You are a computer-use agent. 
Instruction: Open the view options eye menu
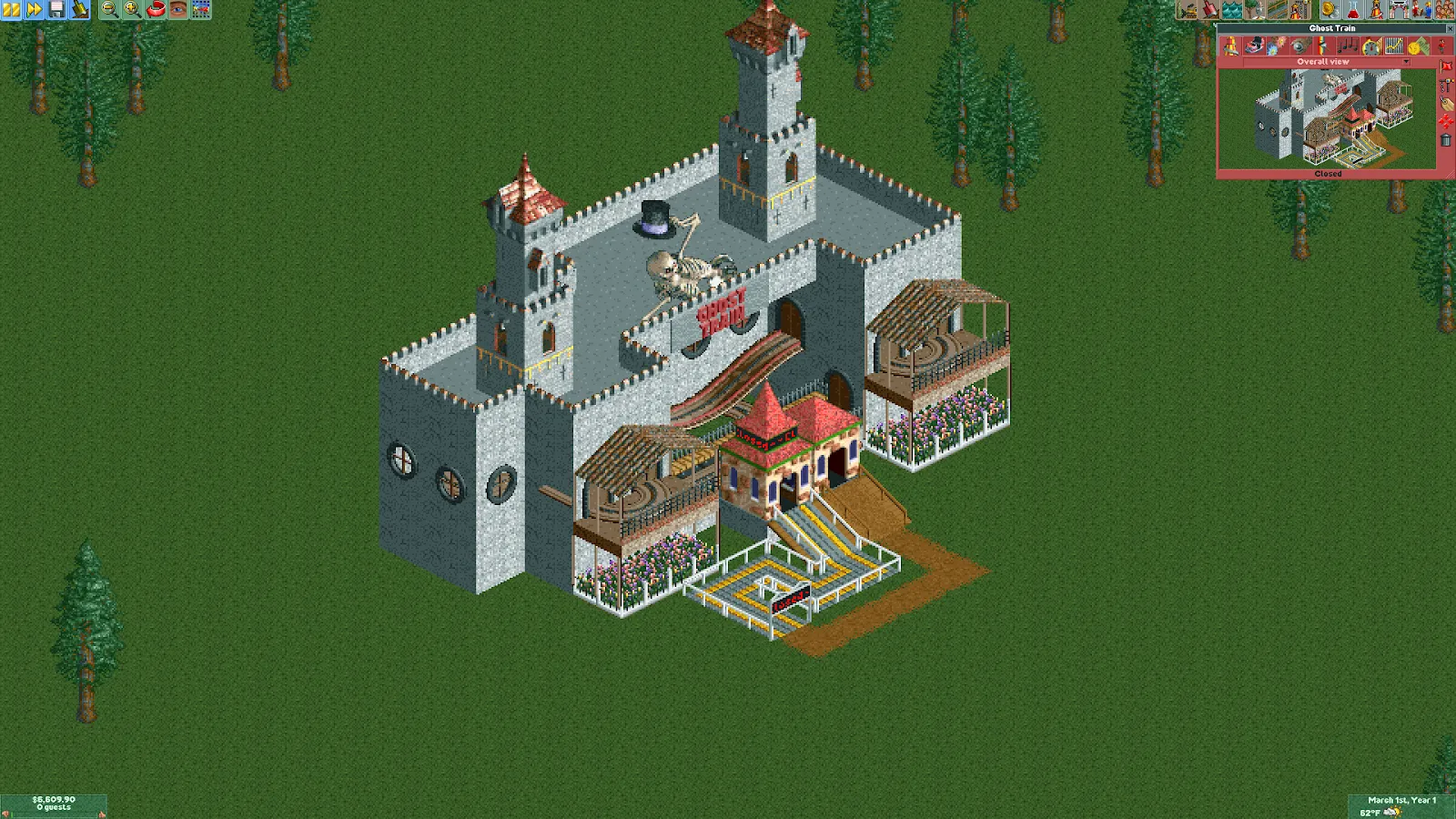178,9
